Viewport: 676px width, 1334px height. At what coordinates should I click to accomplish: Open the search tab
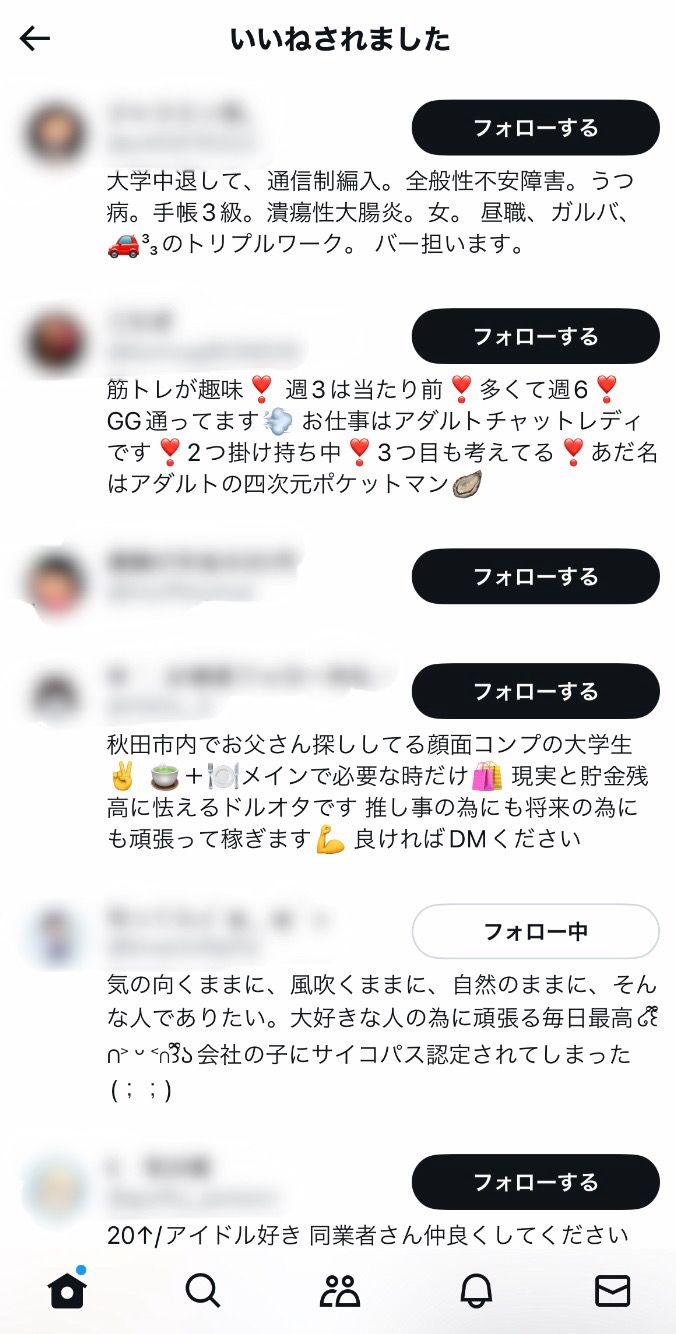tap(203, 1291)
